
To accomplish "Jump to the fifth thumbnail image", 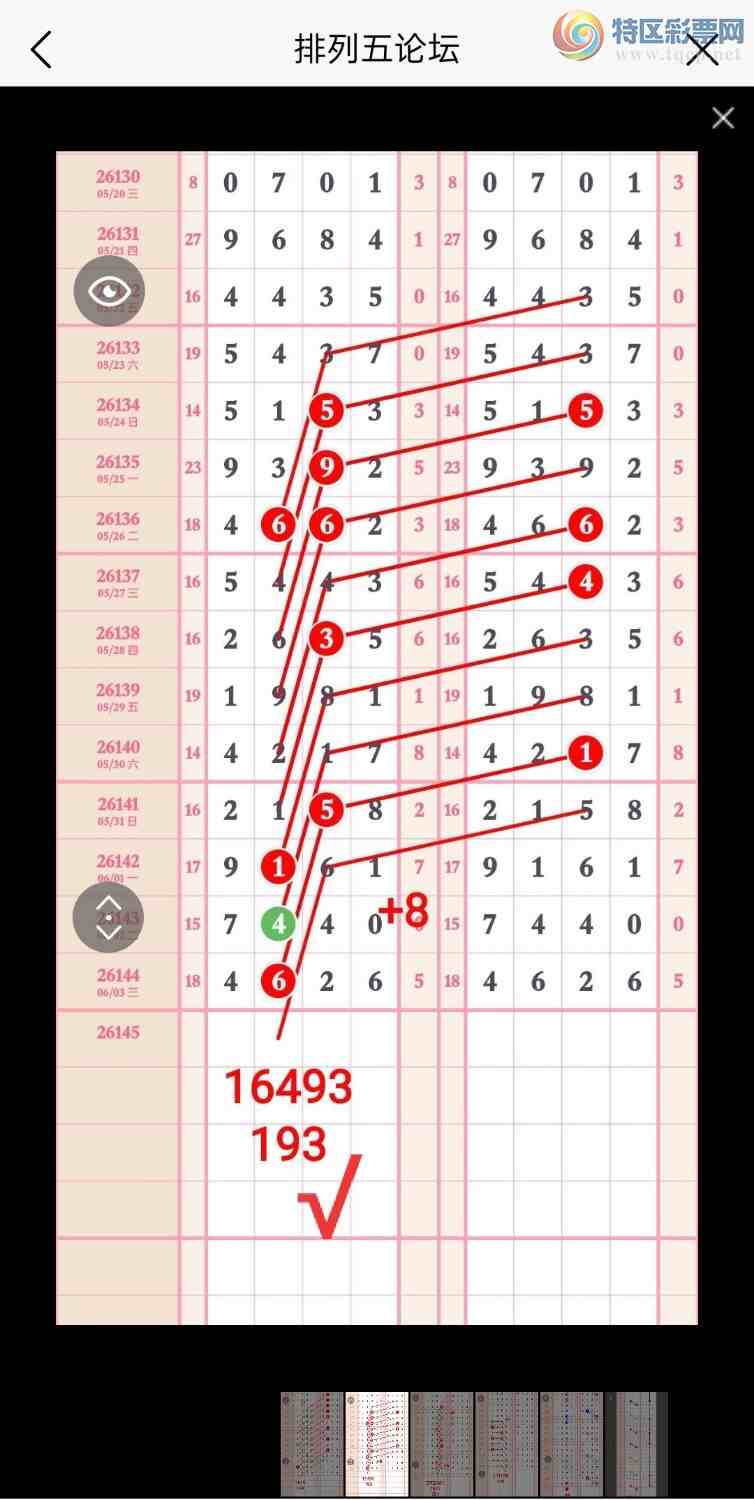I will (571, 1443).
